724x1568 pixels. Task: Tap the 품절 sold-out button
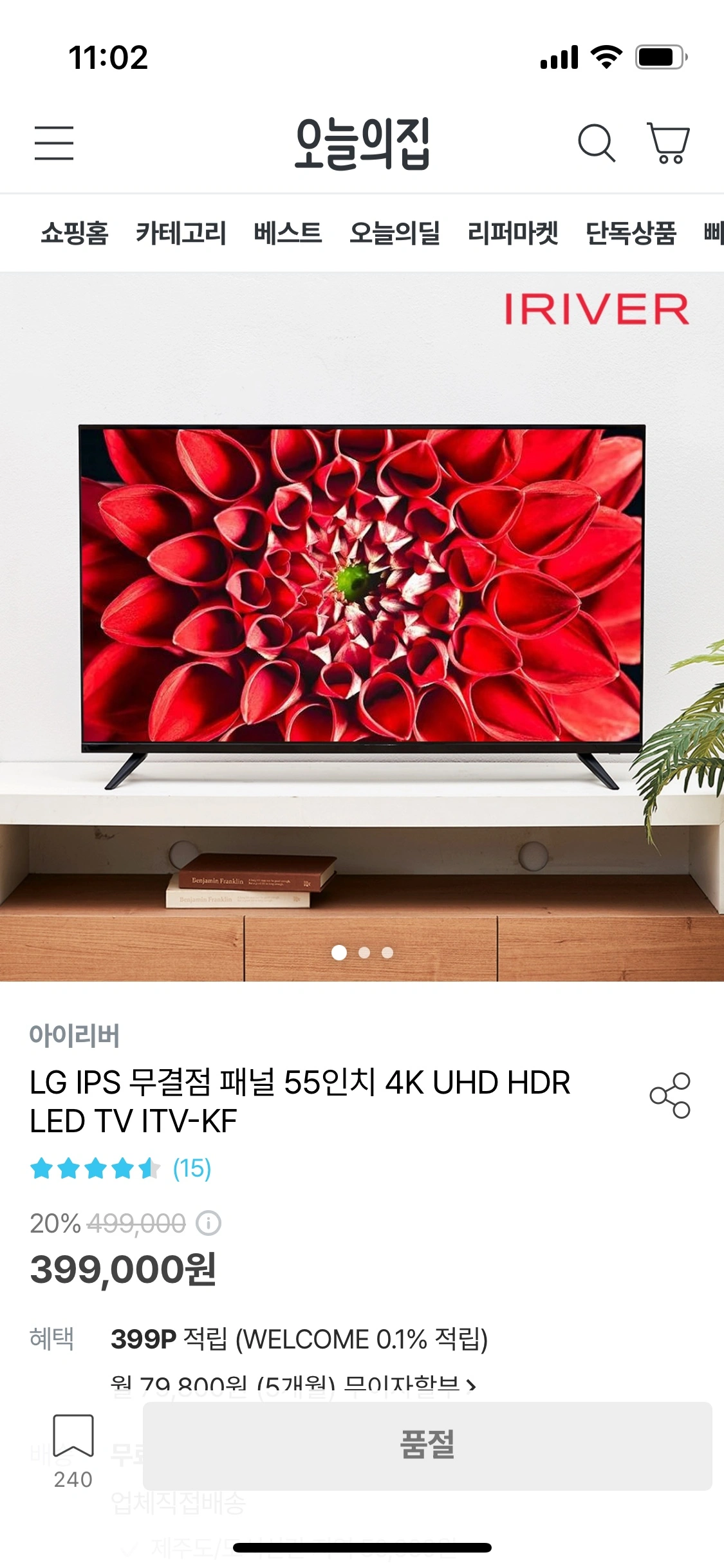[427, 1446]
